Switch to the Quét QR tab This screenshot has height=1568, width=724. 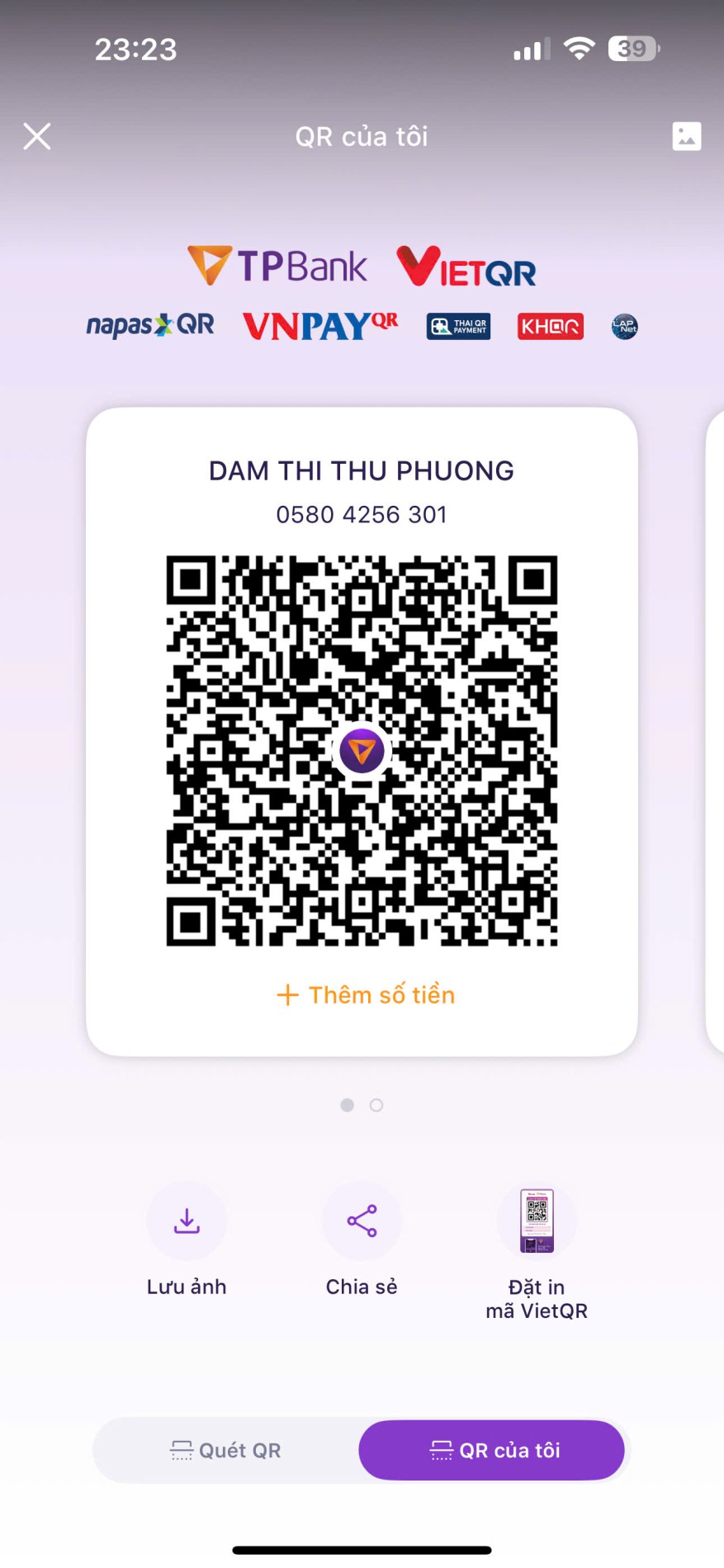(x=226, y=1450)
